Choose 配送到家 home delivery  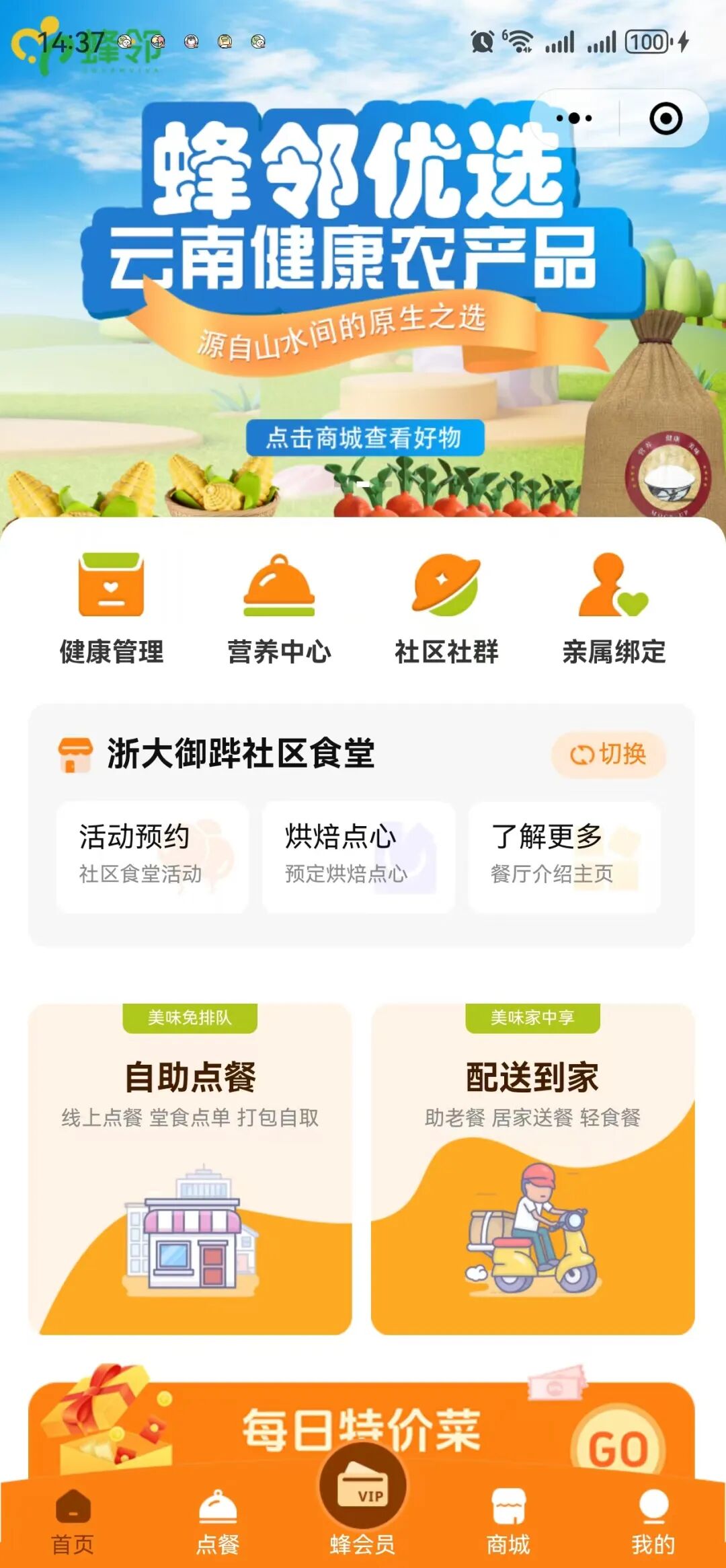[532, 1168]
